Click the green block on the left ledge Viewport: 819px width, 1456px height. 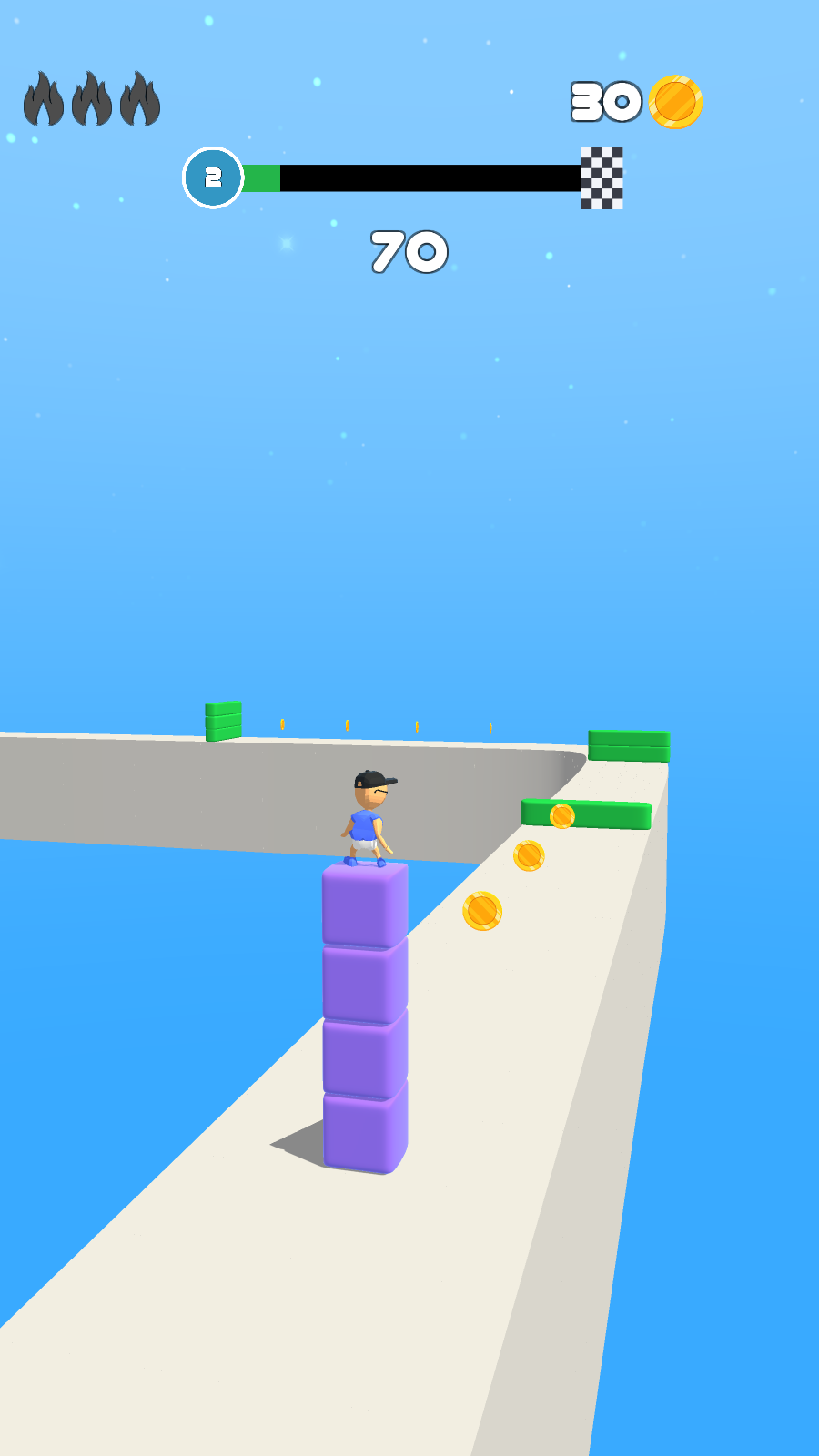(x=224, y=719)
